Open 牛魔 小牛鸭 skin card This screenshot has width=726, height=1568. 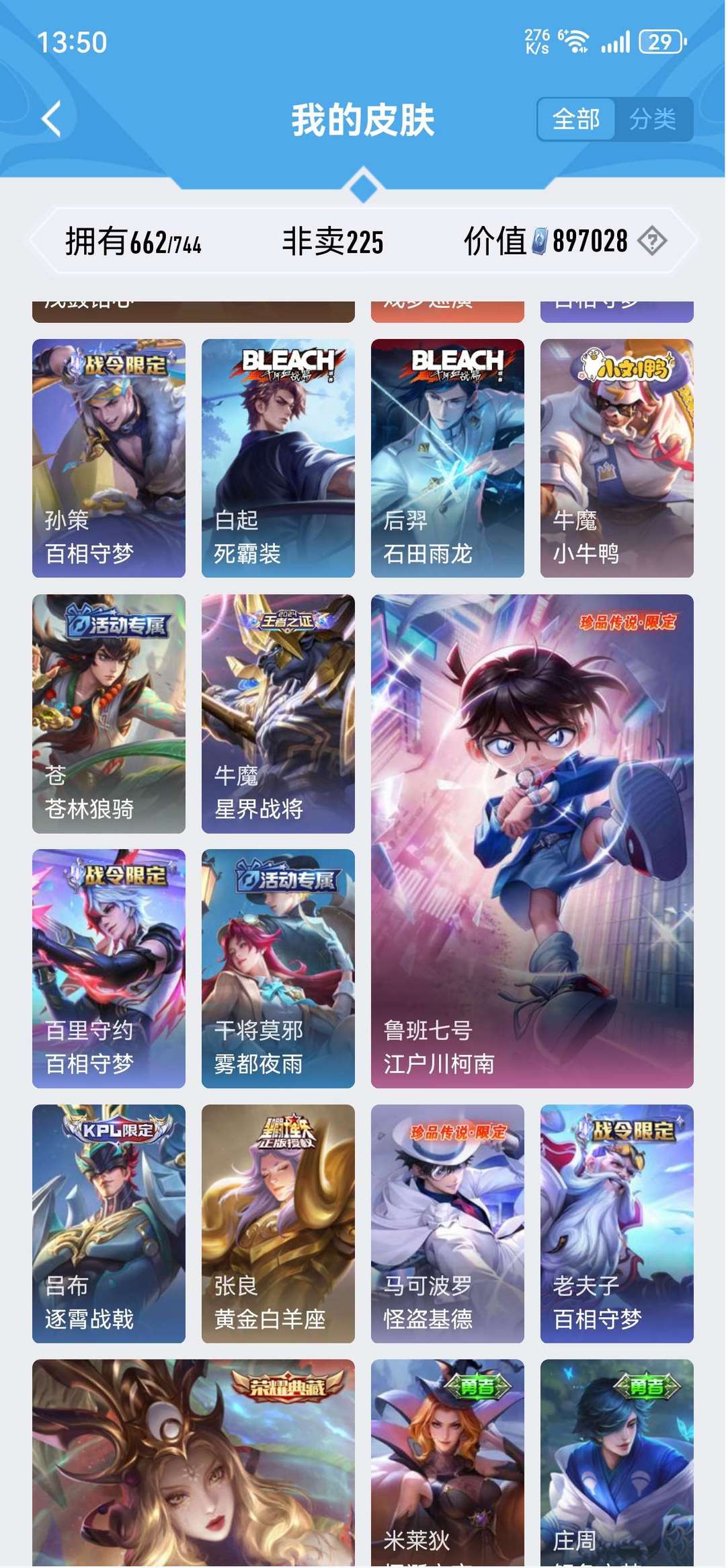point(617,458)
